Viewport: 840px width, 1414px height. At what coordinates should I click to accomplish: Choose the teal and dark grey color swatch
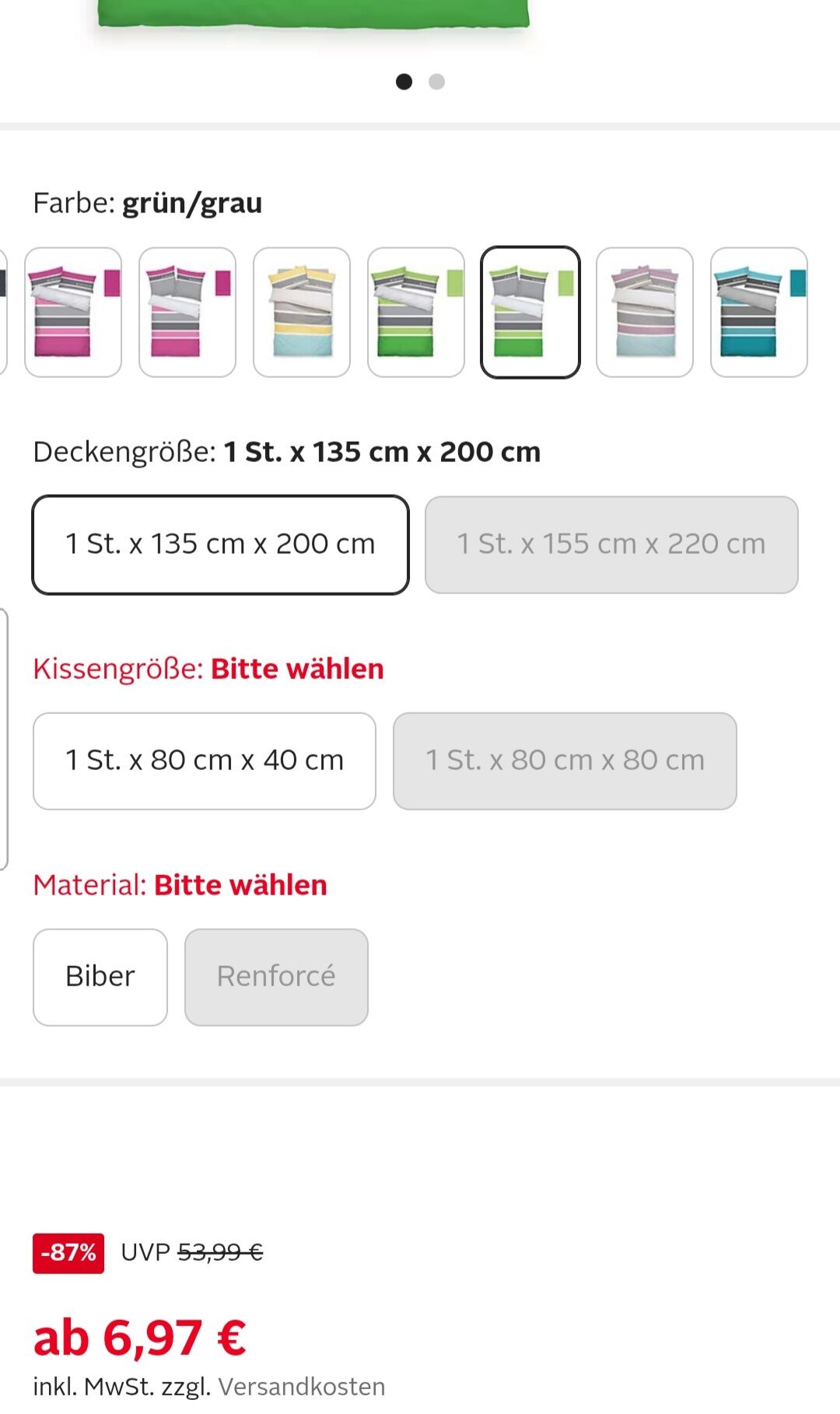(759, 312)
